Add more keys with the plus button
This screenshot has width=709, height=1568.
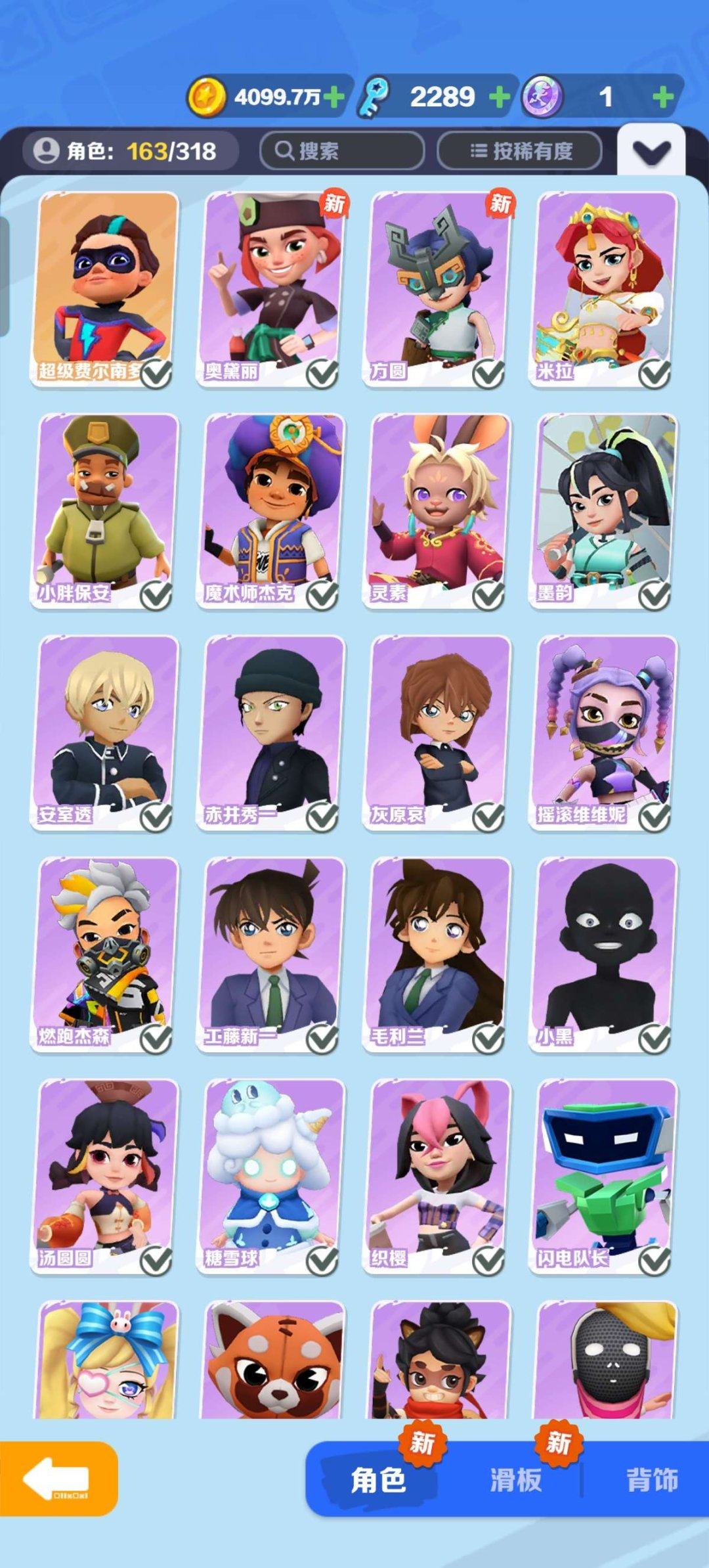click(x=500, y=97)
